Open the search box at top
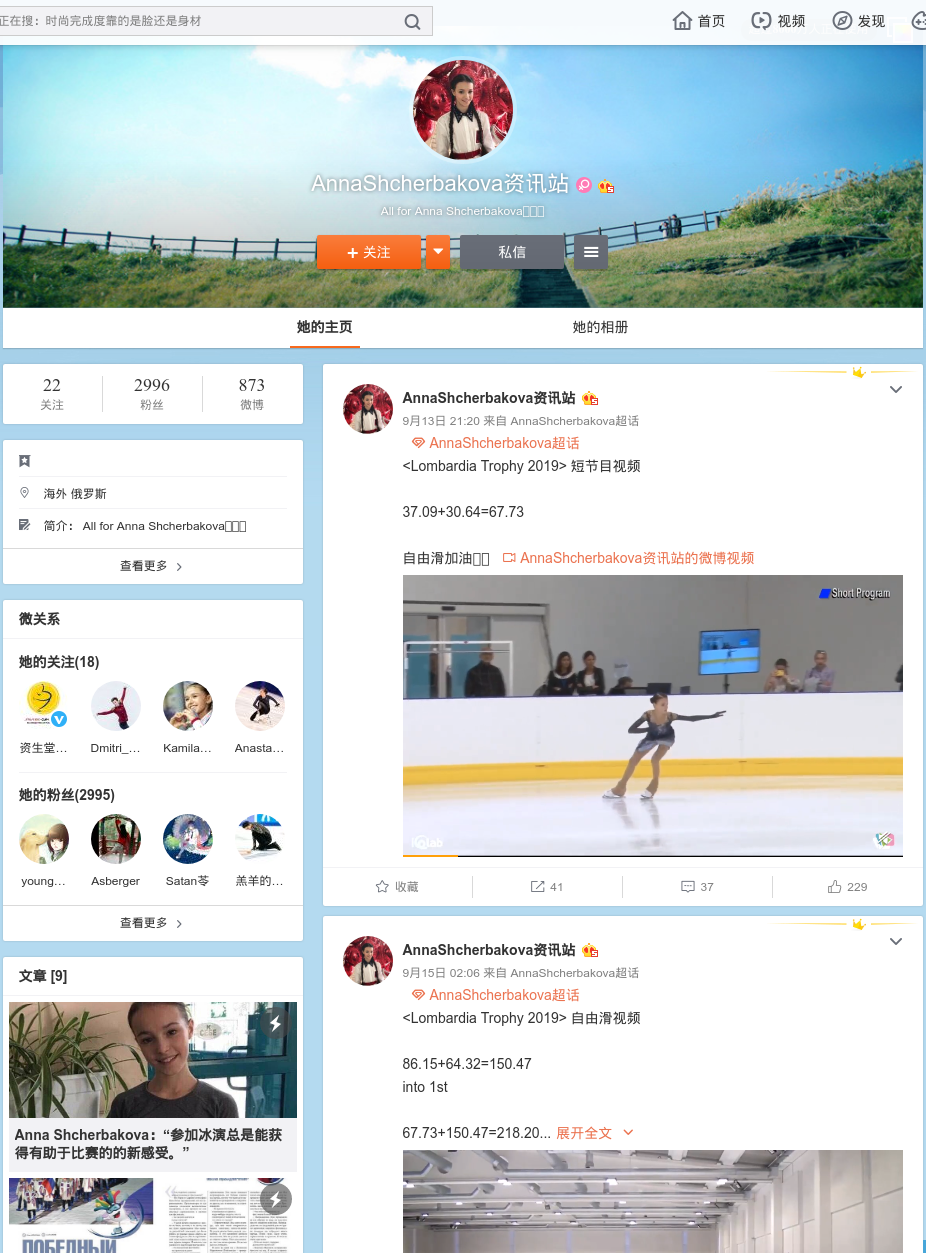Viewport: 926px width, 1253px height. tap(200, 21)
